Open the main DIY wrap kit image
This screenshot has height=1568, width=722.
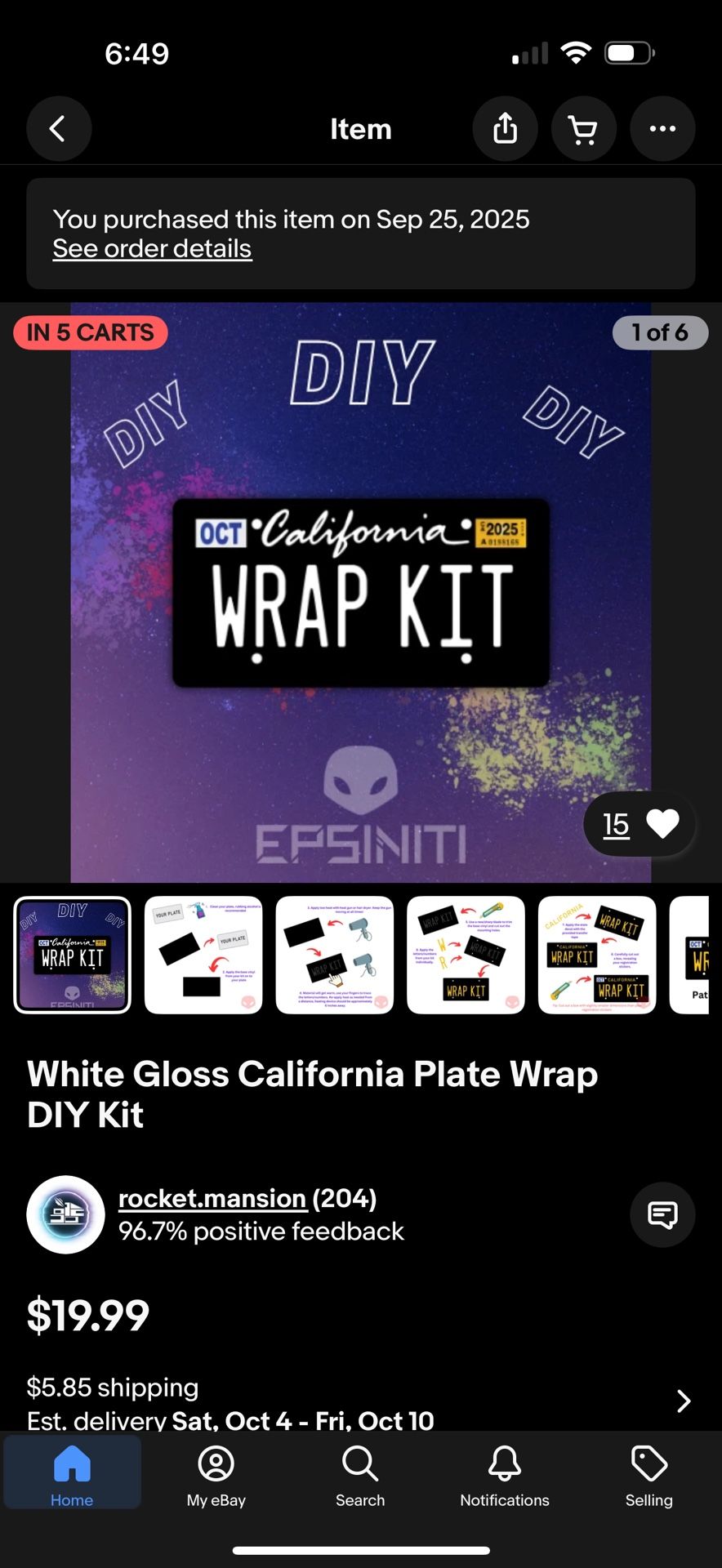(x=360, y=592)
